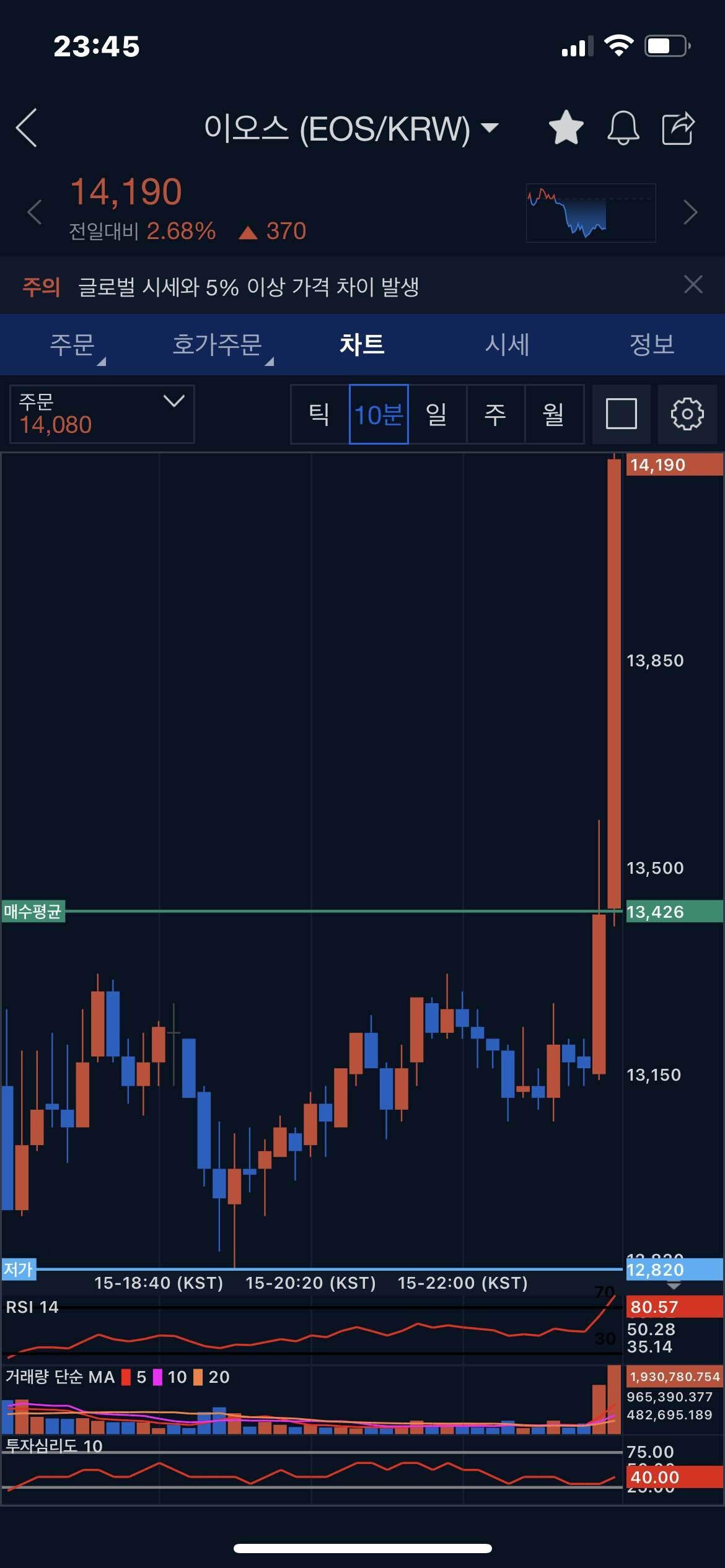Expand the 주문 14,080 dropdown
This screenshot has width=725, height=1568.
click(102, 414)
